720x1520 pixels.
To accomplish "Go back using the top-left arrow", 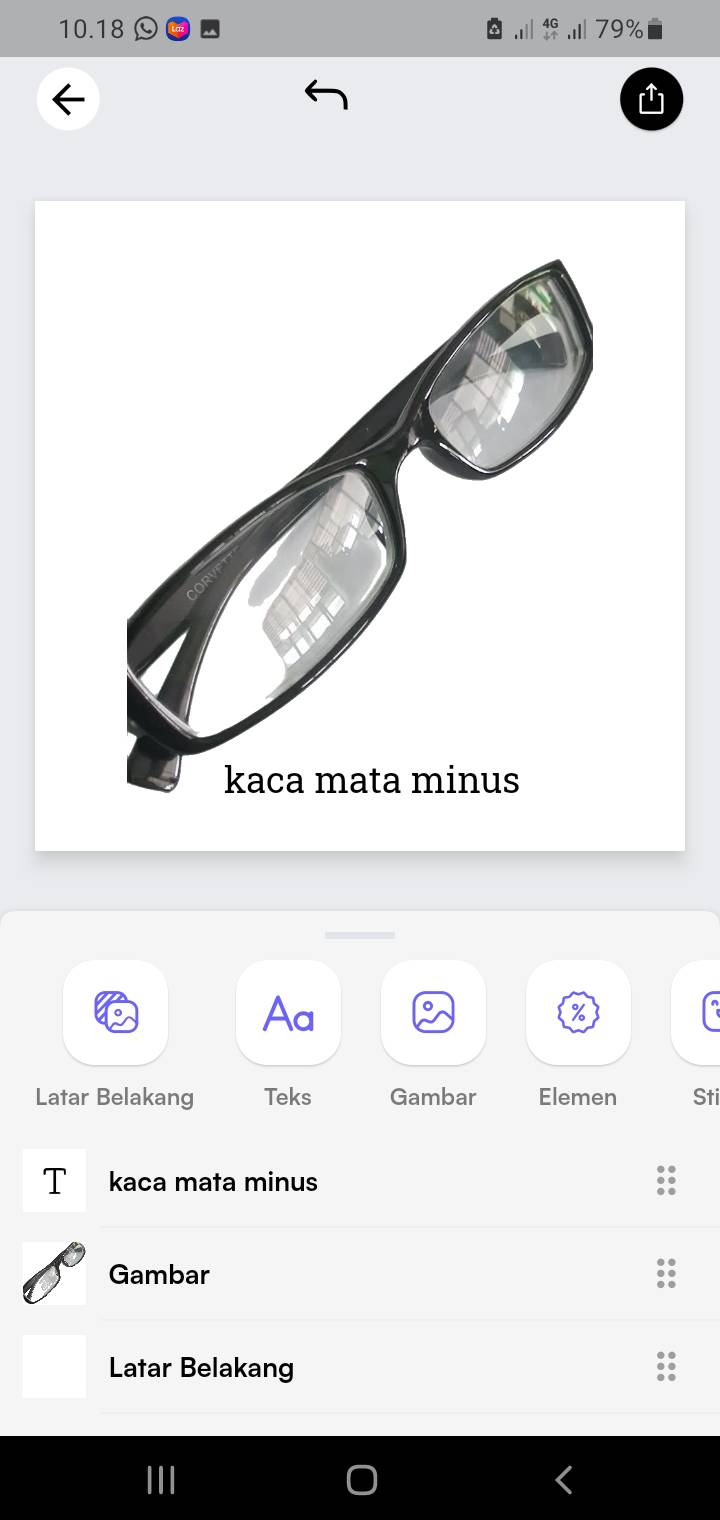I will click(68, 99).
